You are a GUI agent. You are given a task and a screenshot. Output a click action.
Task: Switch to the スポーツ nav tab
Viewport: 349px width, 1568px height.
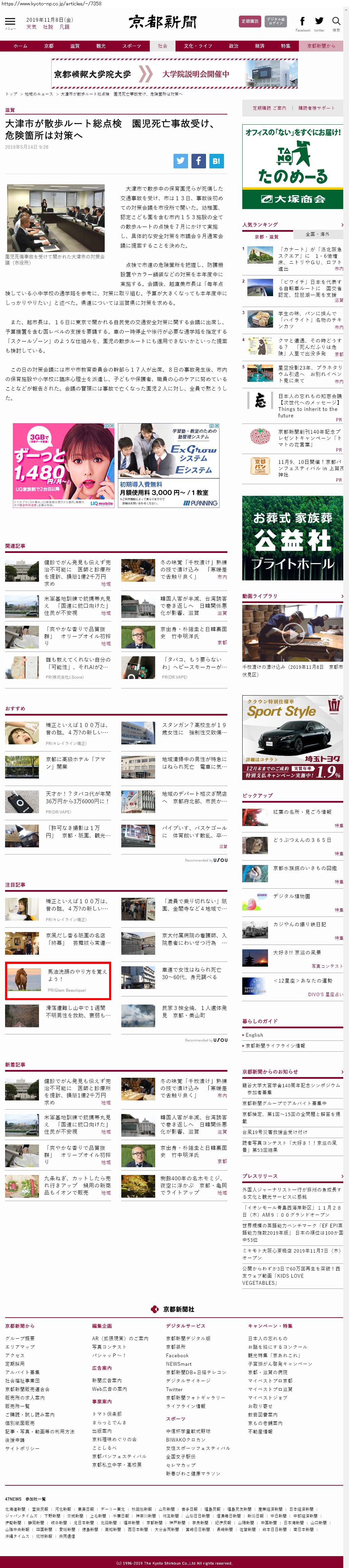click(131, 46)
